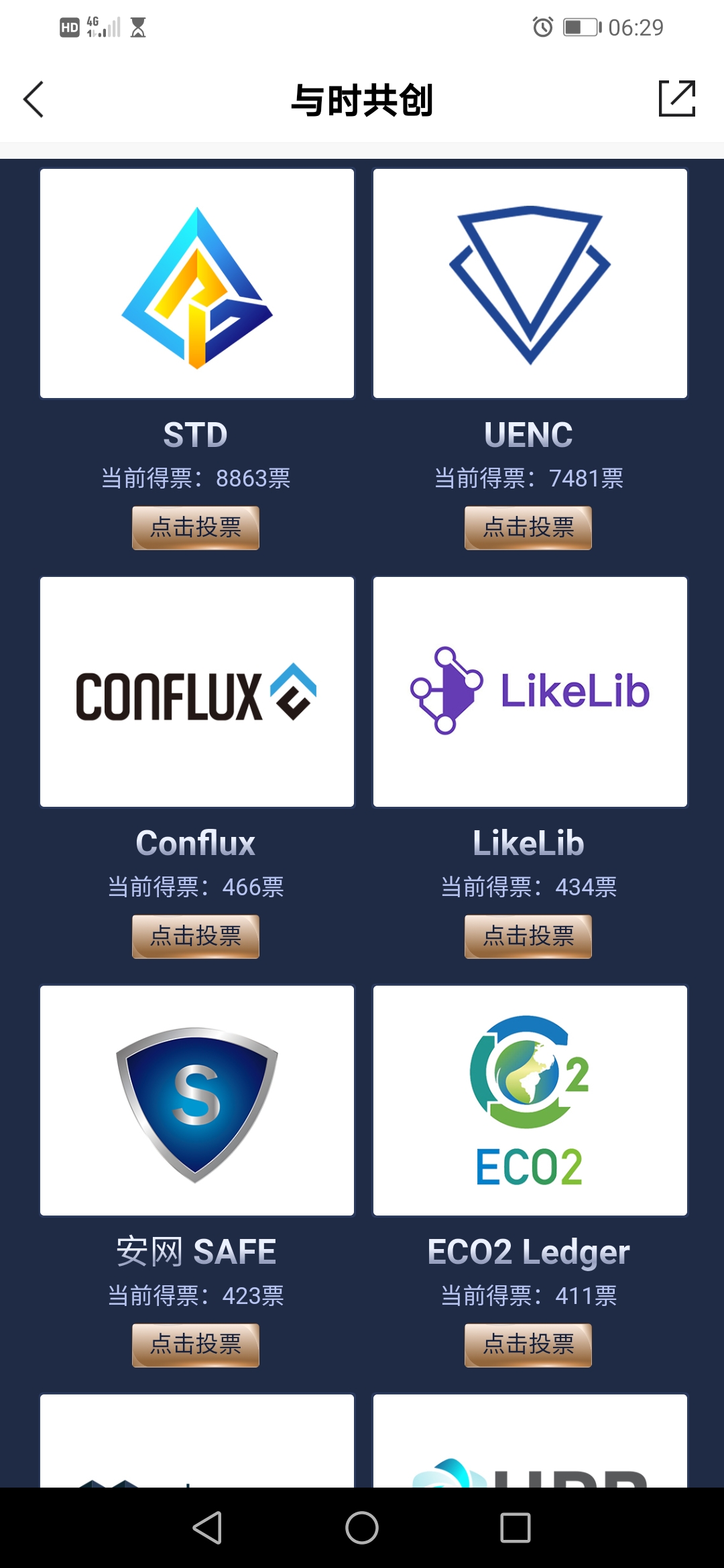
Task: Open recent apps from navigation bar
Action: pyautogui.click(x=516, y=1528)
